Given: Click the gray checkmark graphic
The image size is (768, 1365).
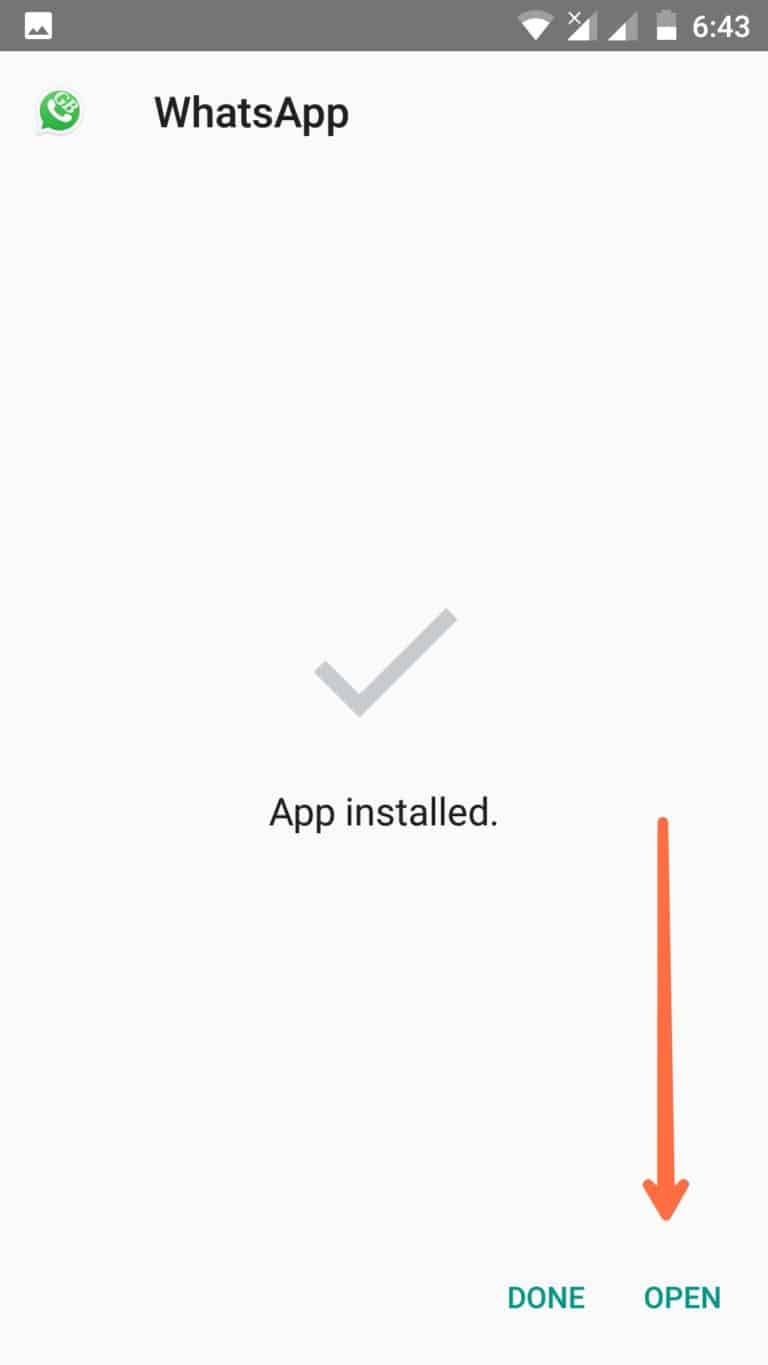Looking at the screenshot, I should point(385,660).
